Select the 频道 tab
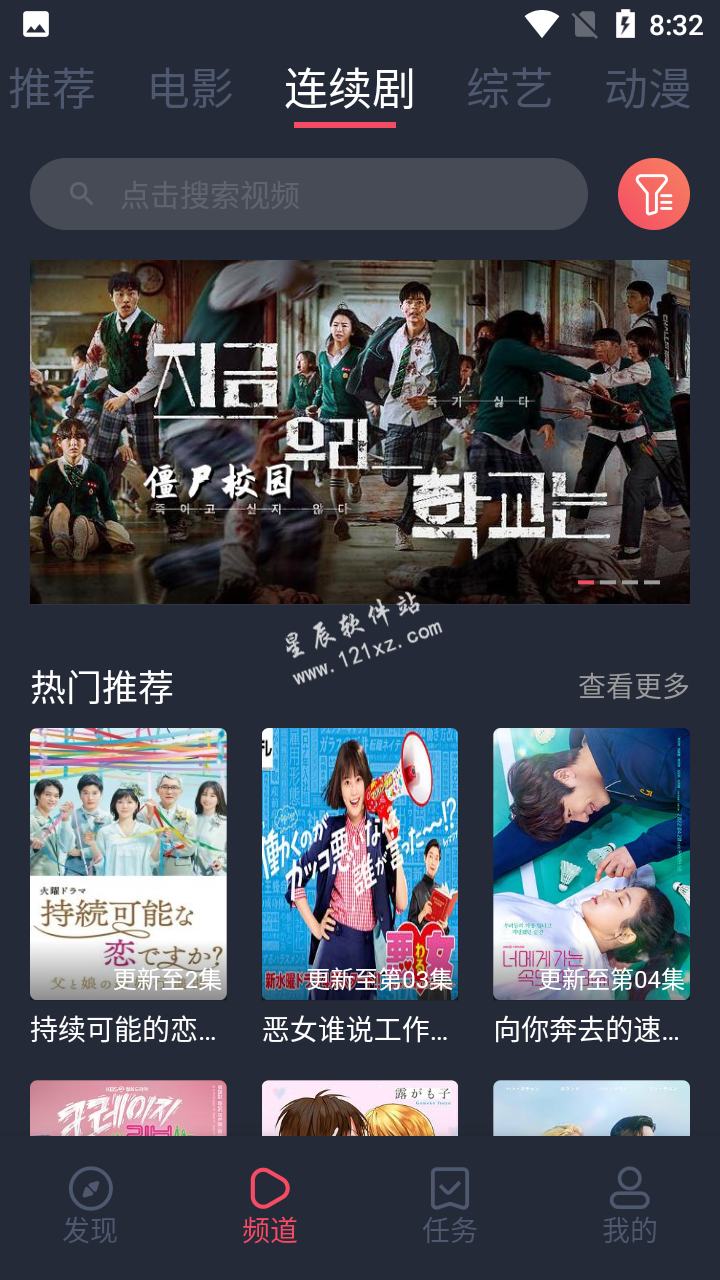This screenshot has height=1280, width=720. point(270,1206)
